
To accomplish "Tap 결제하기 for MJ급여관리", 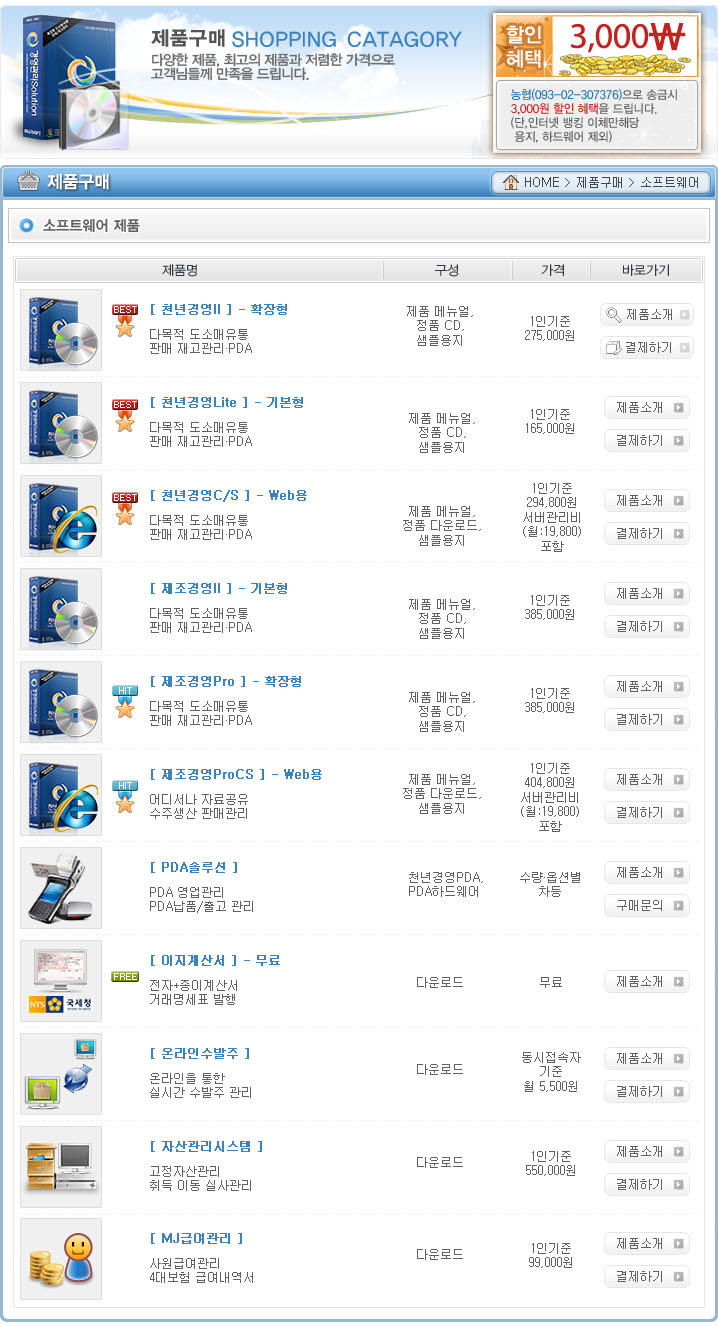I will (x=647, y=1276).
